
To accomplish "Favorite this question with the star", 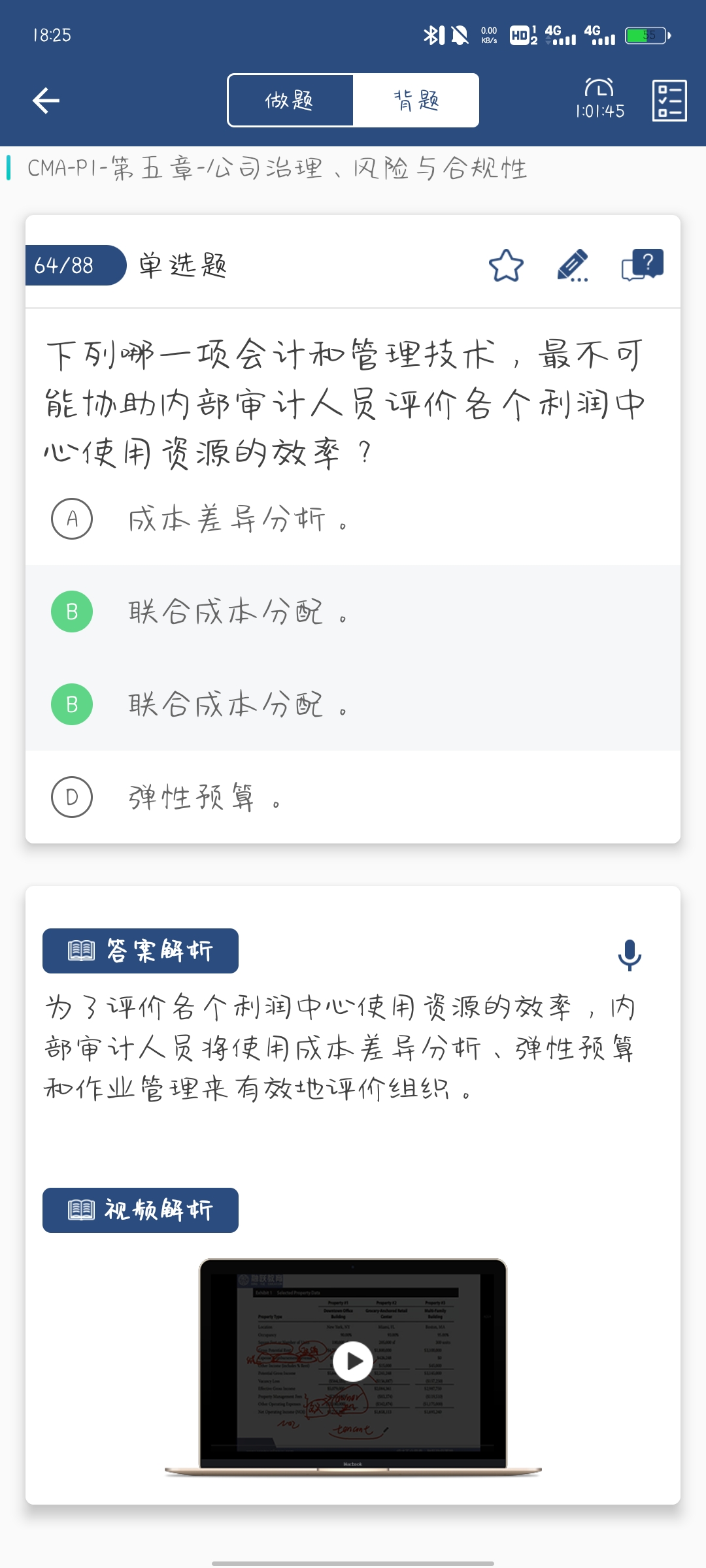I will 506,266.
